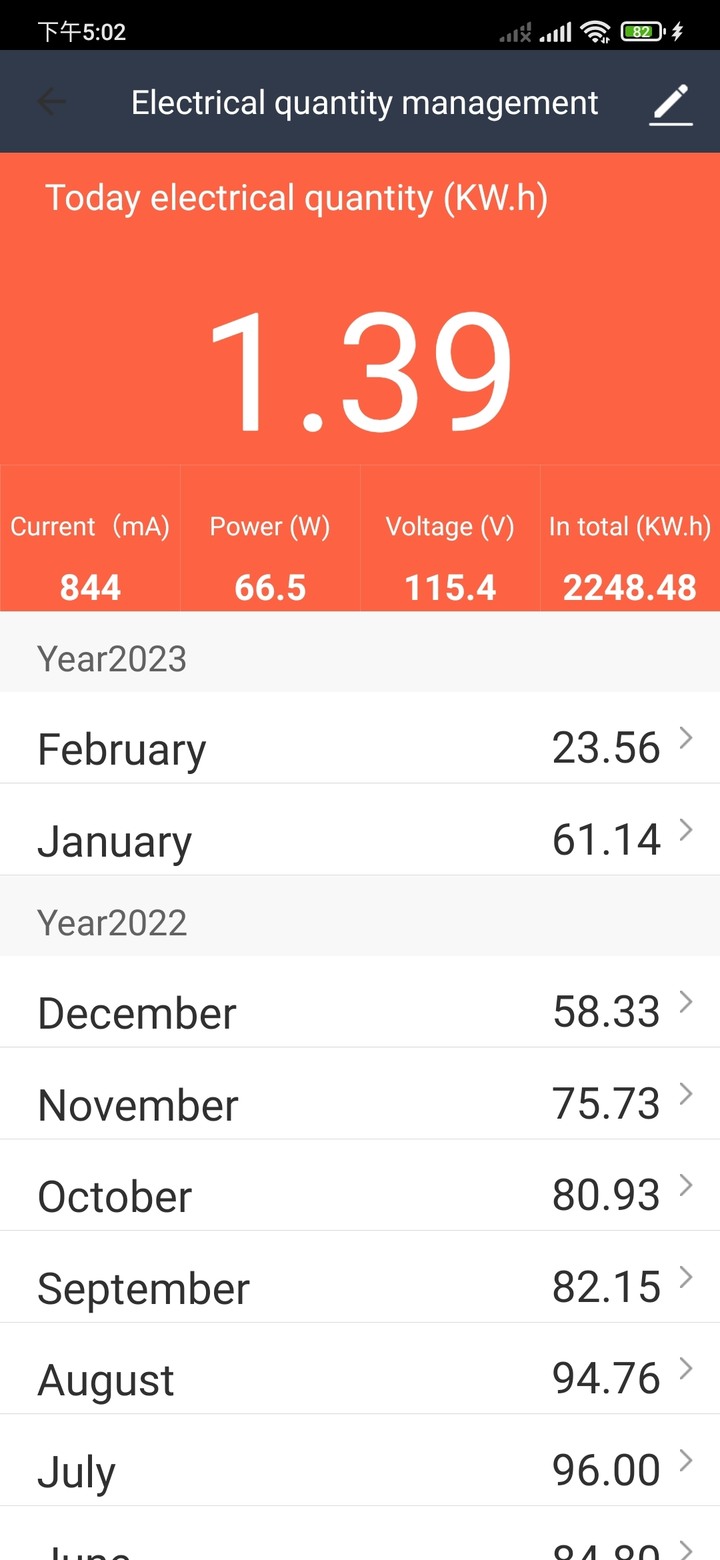Open February electricity usage details
The width and height of the screenshot is (720, 1560).
pos(360,738)
